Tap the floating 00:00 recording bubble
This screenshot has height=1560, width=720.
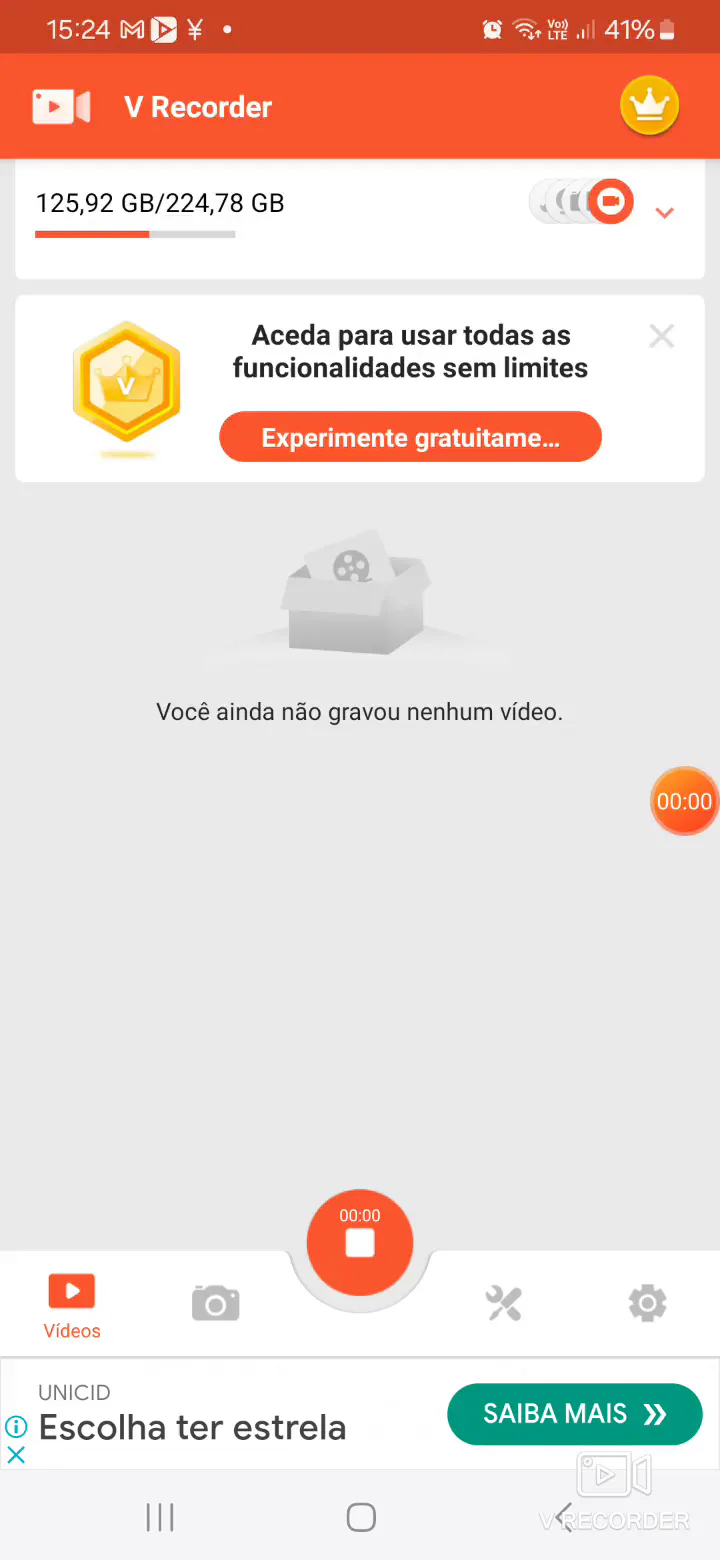(x=685, y=801)
